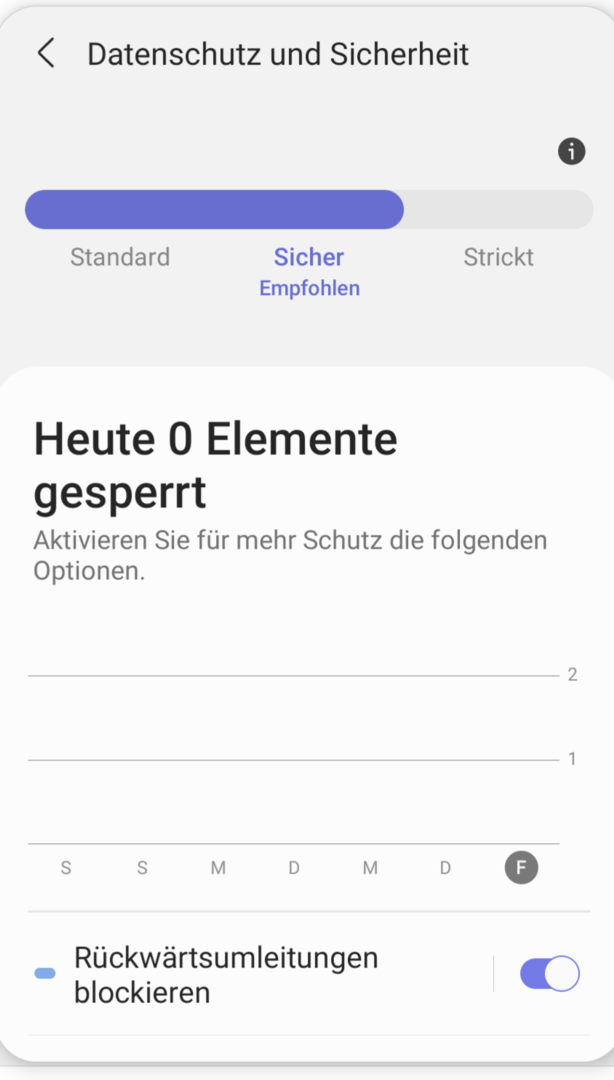614x1080 pixels.
Task: Select the Sicher protection level
Action: tap(309, 257)
